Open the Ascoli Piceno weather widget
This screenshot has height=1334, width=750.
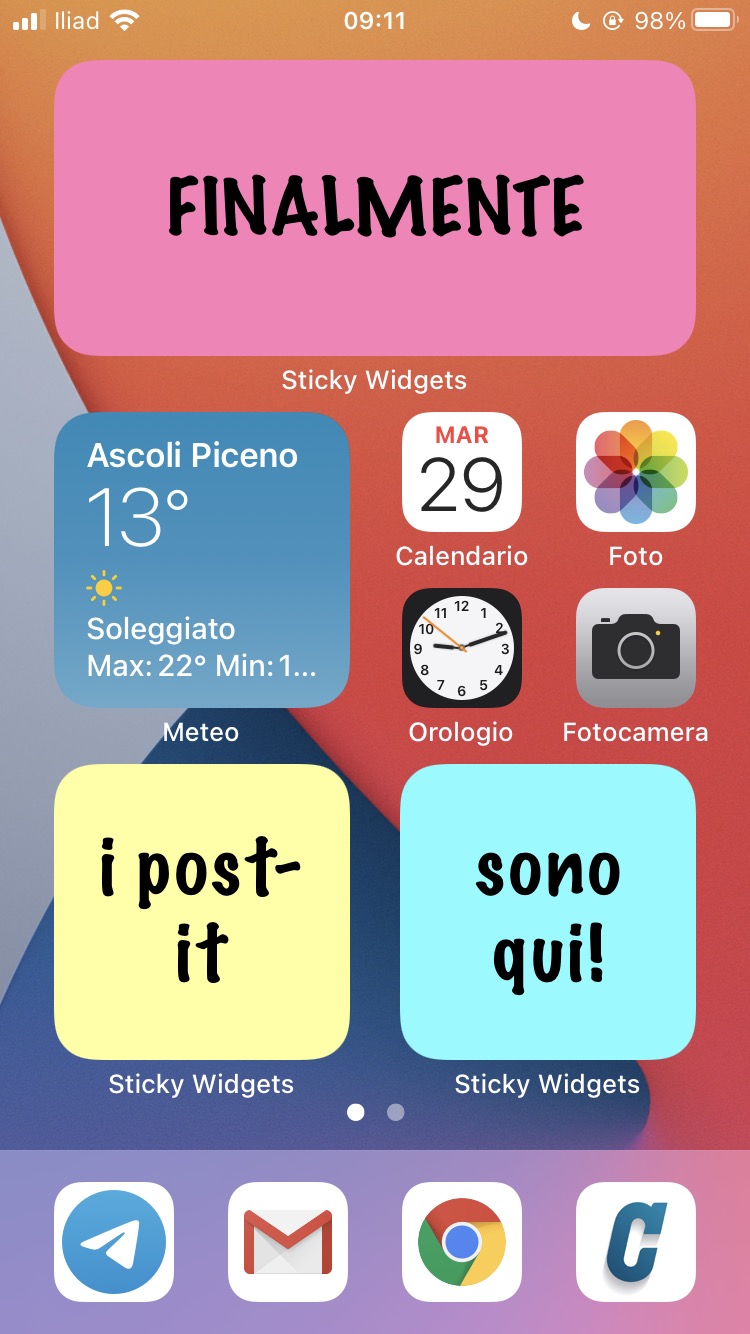tap(201, 560)
